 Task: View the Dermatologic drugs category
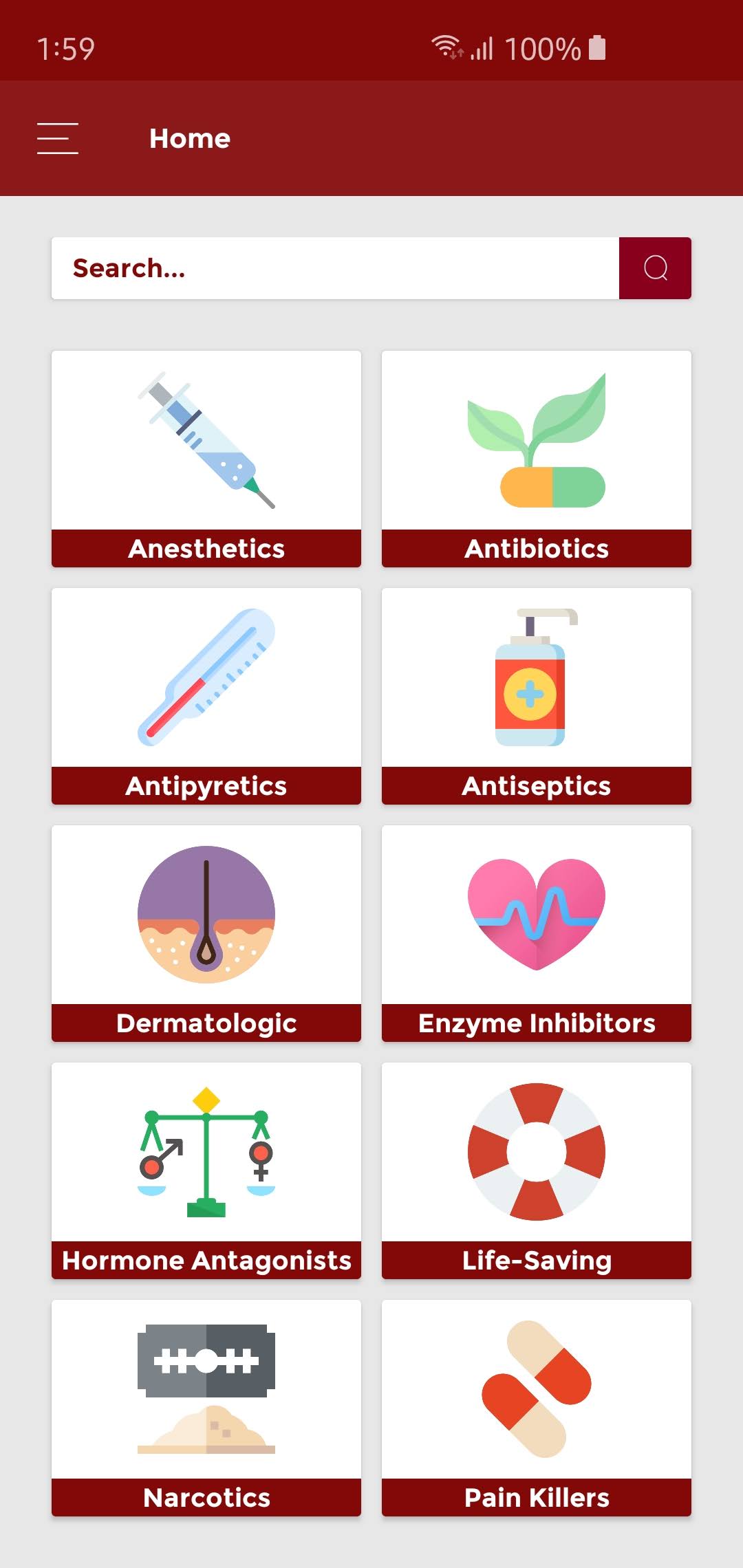[x=206, y=933]
